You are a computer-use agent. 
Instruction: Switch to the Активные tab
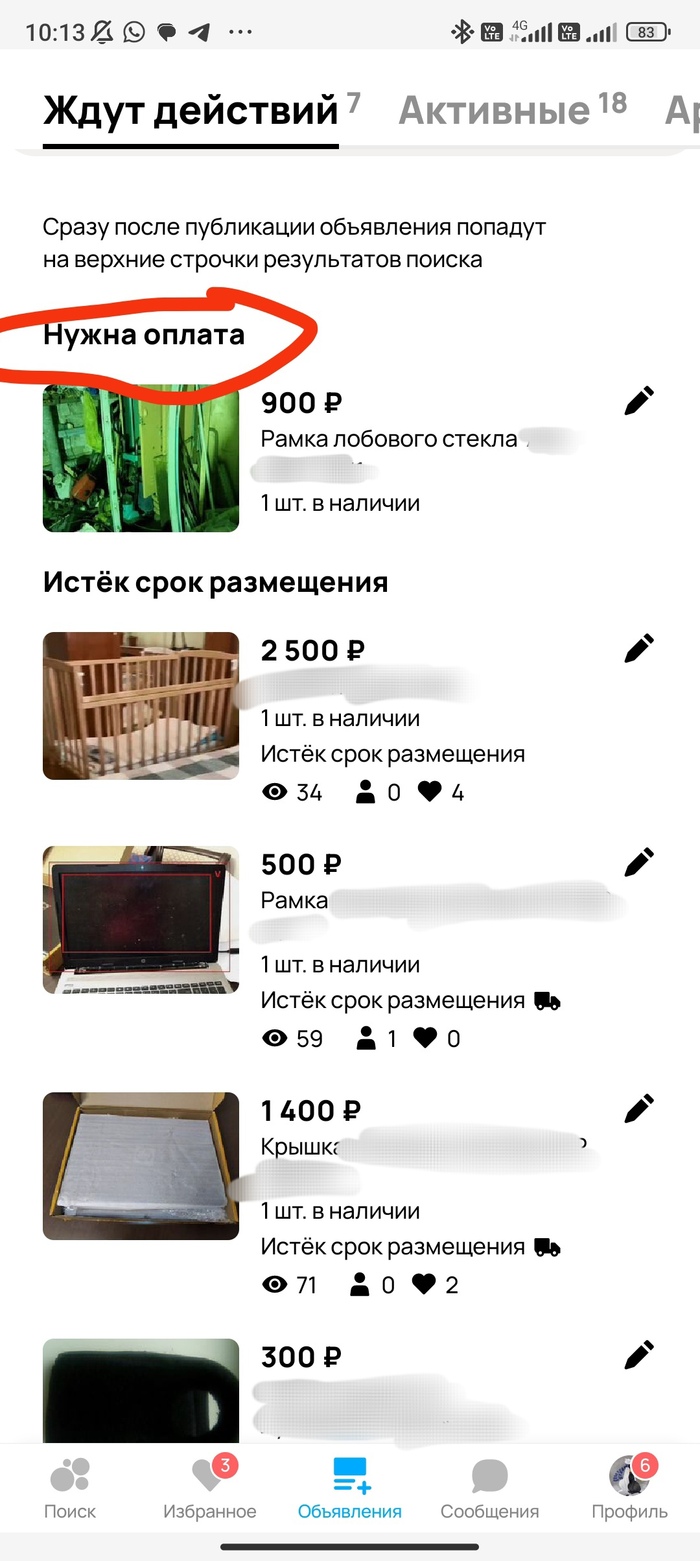click(x=512, y=108)
